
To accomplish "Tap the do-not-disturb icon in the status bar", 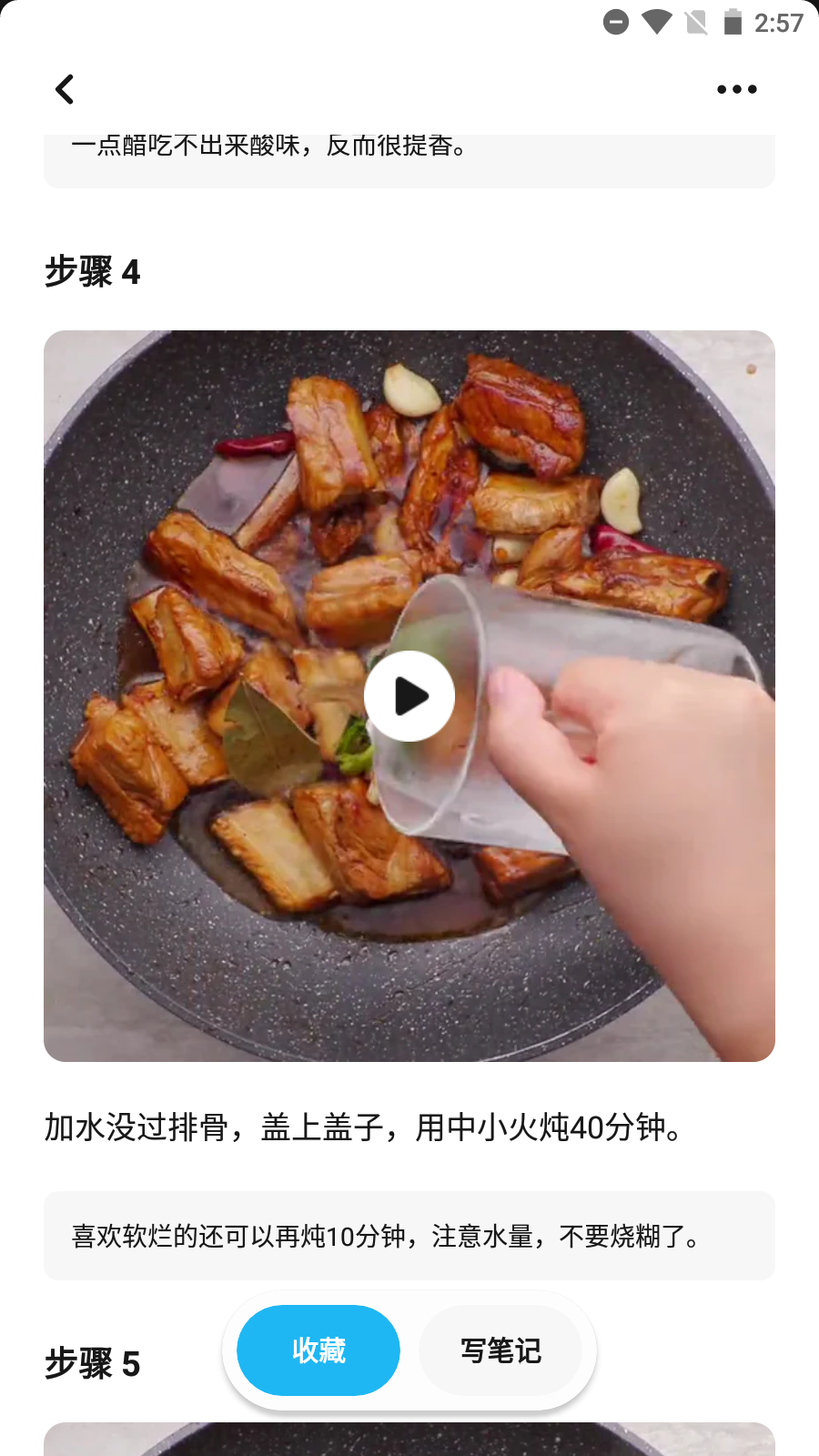I will 616,25.
